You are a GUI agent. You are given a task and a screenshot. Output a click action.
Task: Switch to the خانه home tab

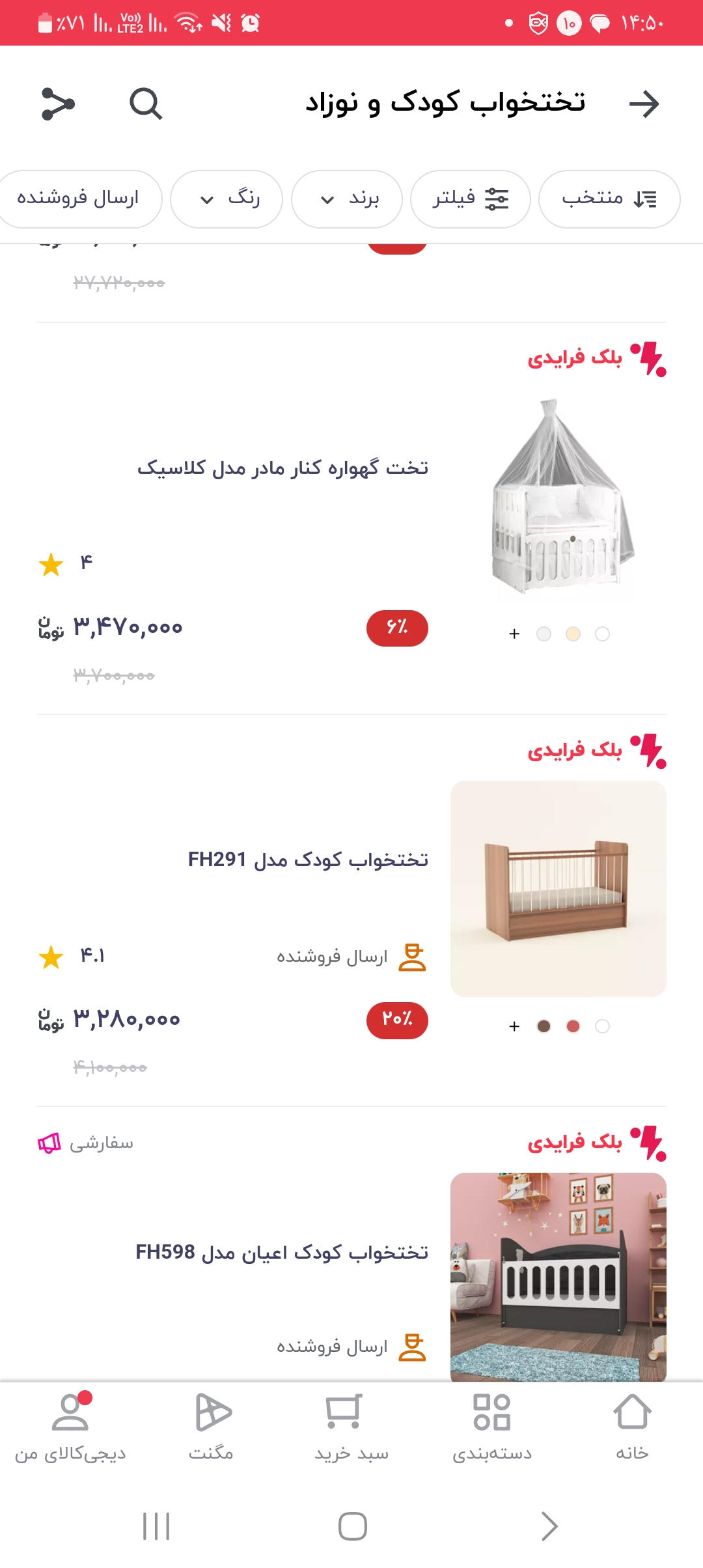point(632,1425)
